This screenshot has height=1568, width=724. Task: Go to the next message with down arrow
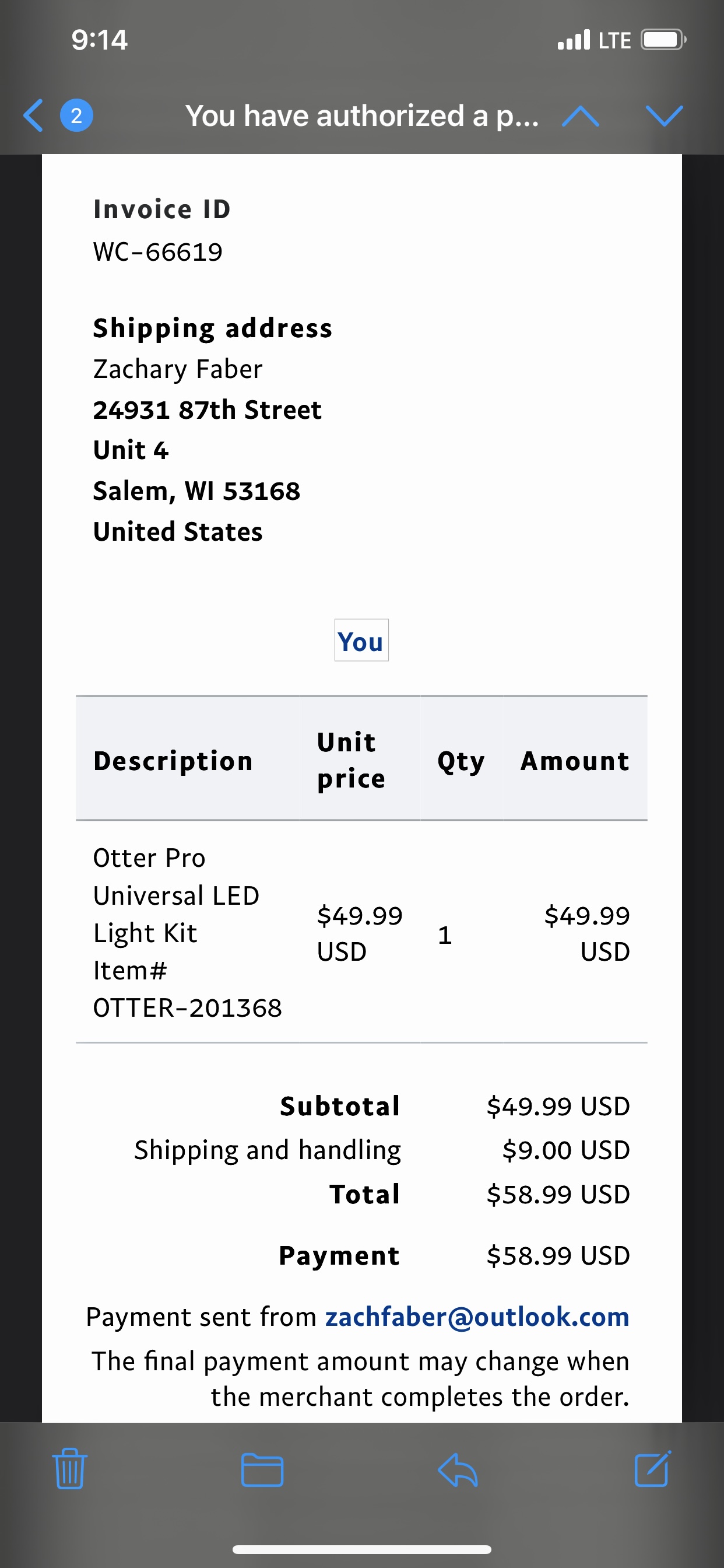665,116
